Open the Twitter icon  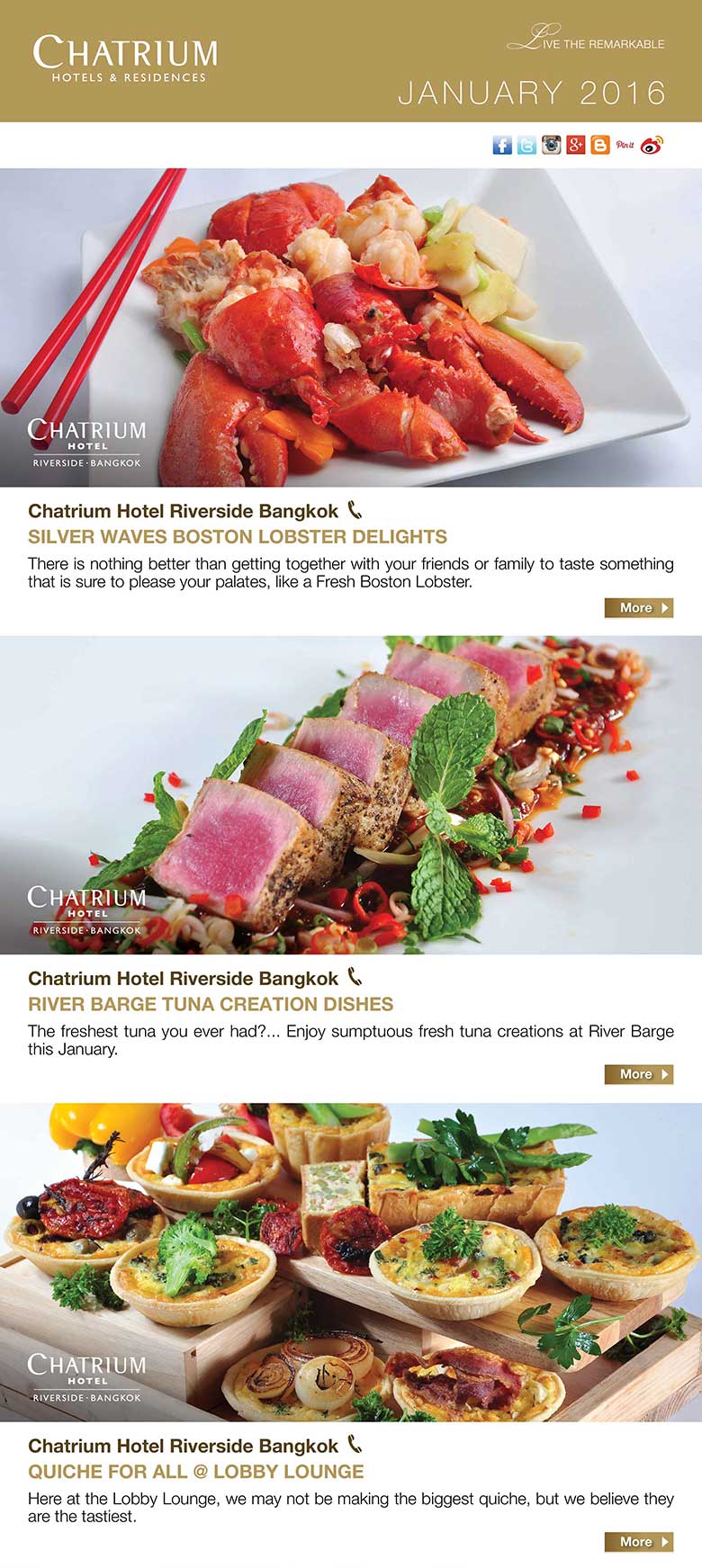click(x=526, y=145)
